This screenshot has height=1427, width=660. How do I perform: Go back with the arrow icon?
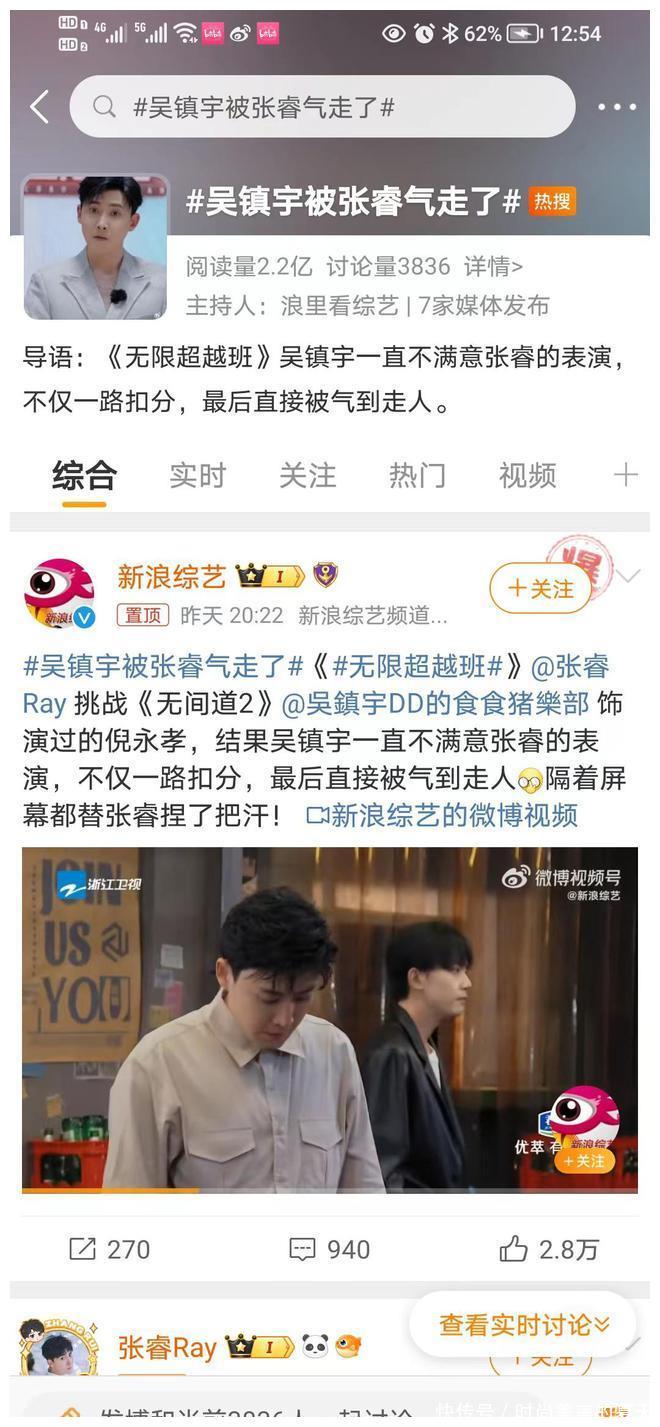tap(39, 107)
